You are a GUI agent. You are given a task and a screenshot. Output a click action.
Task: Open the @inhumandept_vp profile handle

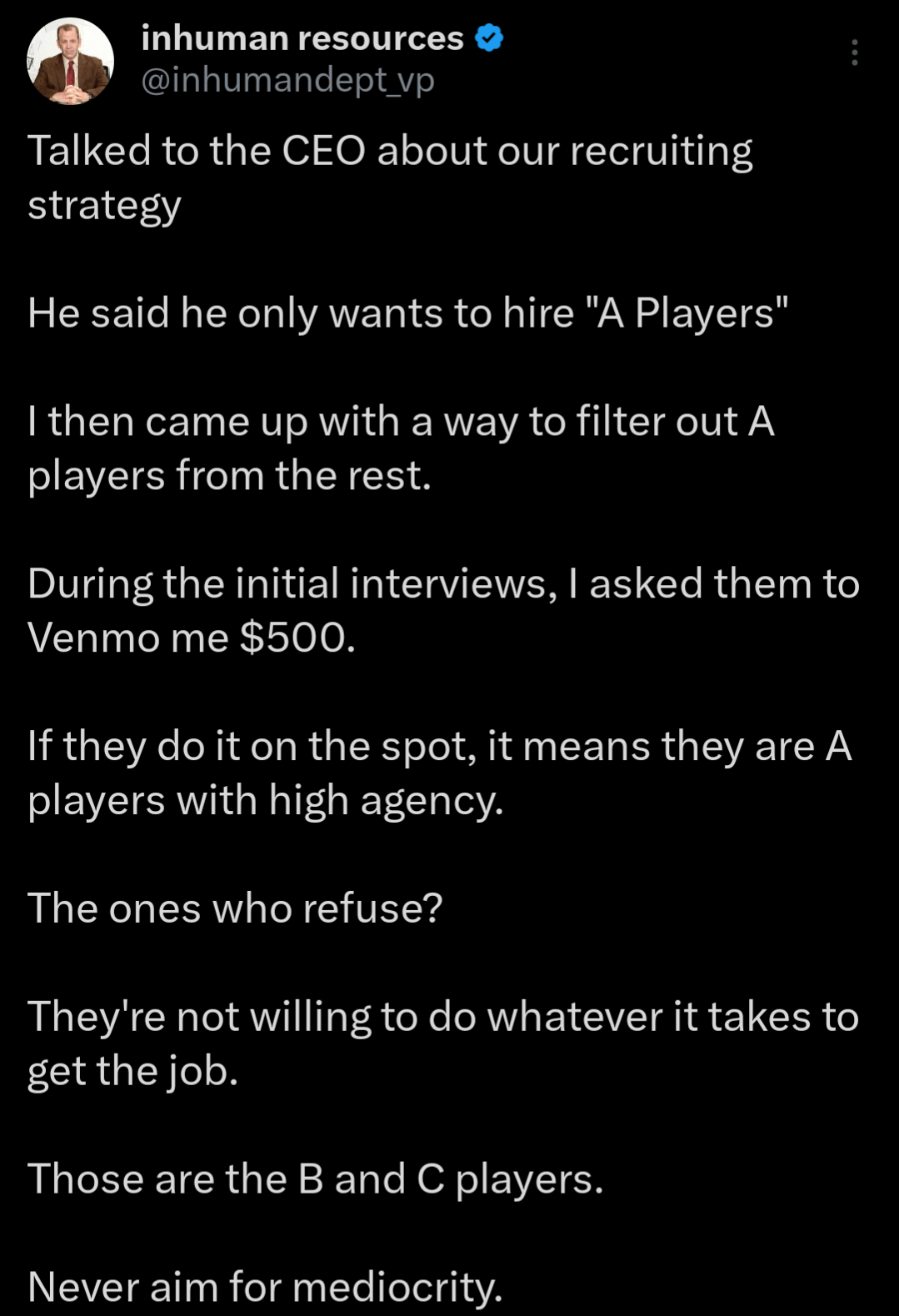[x=287, y=81]
